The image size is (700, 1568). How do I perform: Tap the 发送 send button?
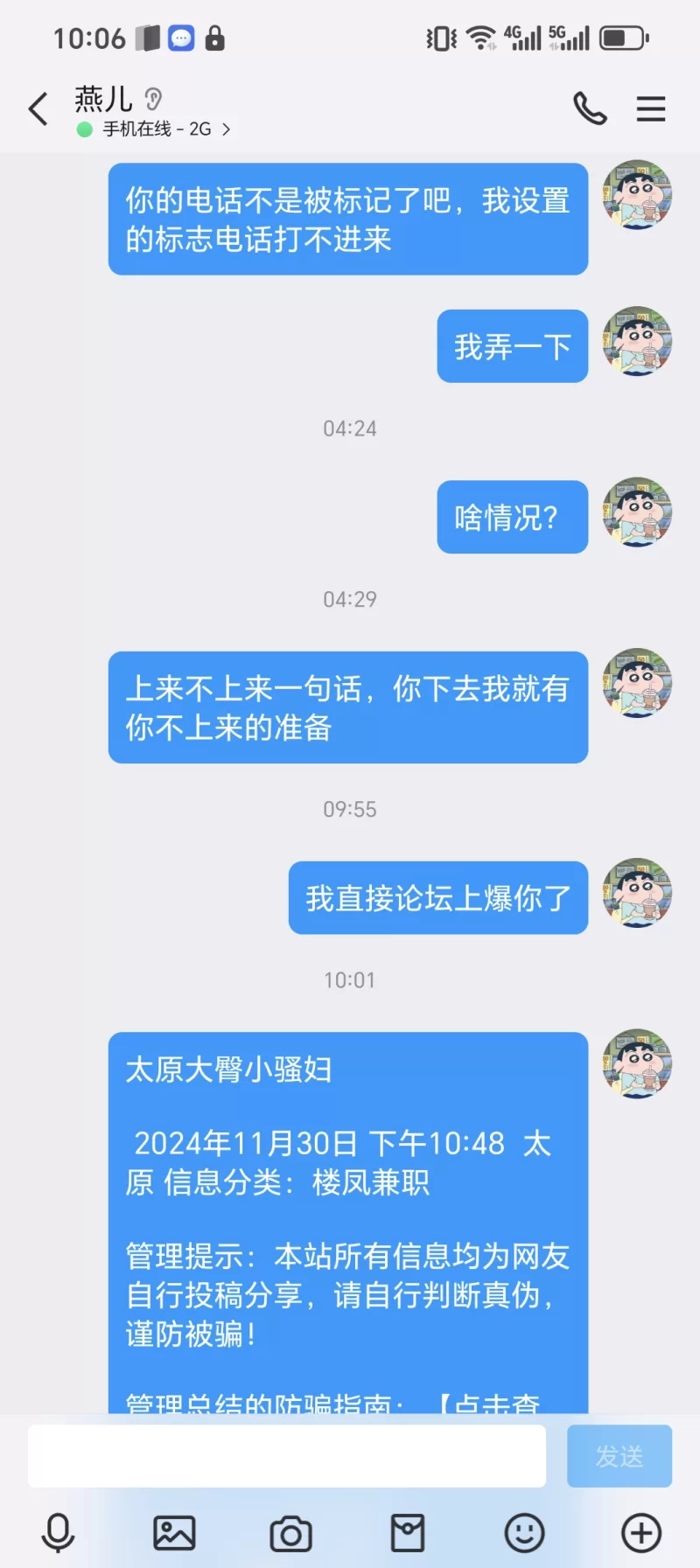tap(619, 1456)
